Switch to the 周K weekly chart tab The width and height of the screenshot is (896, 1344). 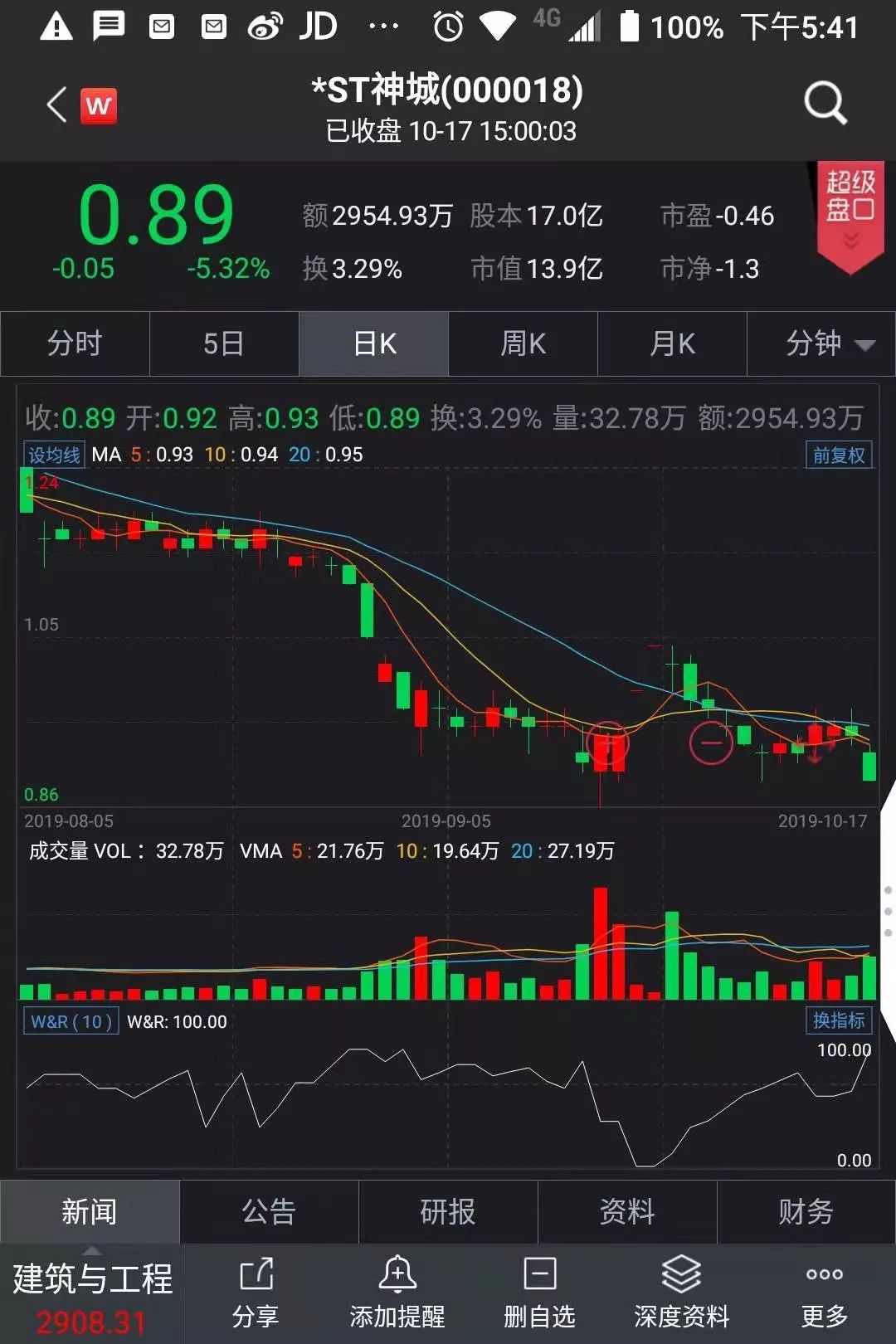[x=523, y=343]
